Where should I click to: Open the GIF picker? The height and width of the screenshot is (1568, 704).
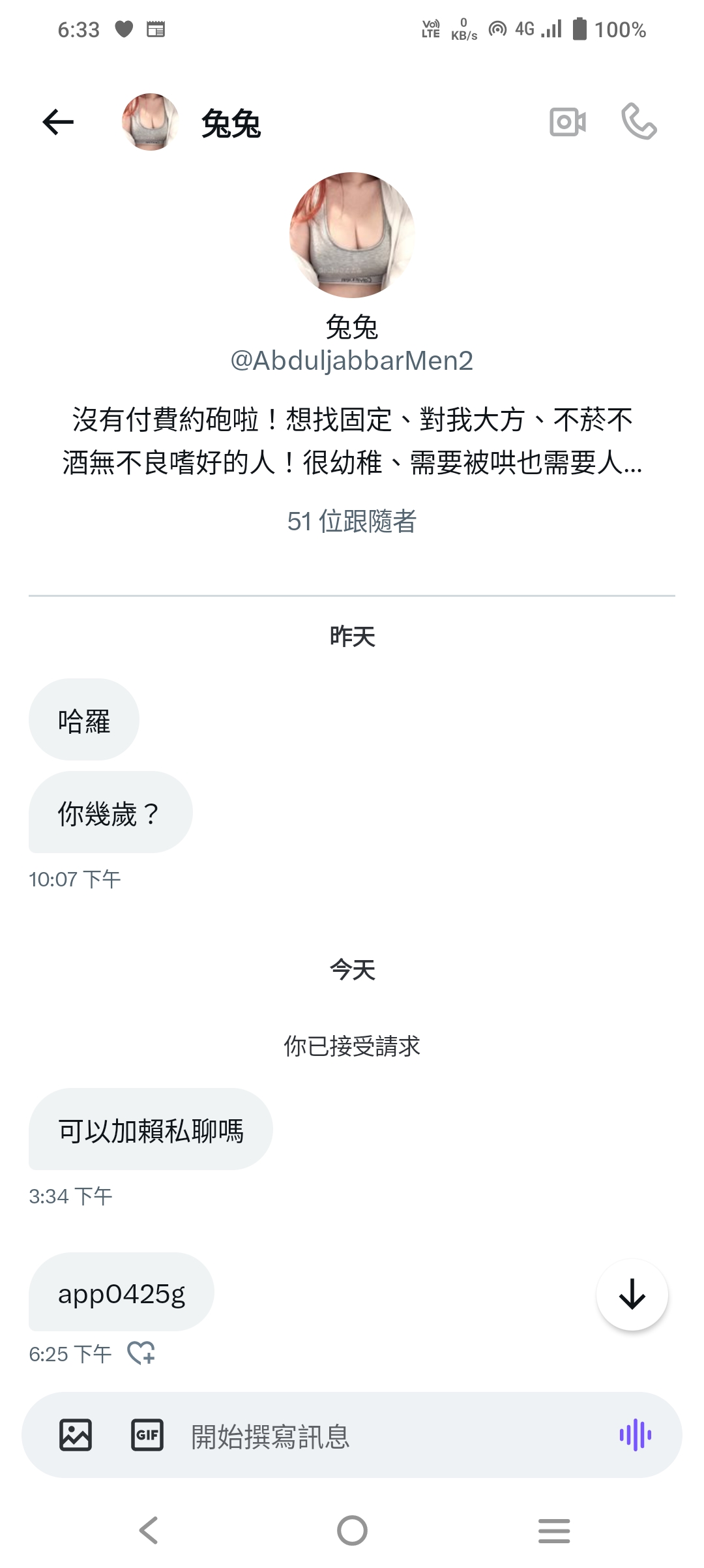pyautogui.click(x=147, y=1435)
